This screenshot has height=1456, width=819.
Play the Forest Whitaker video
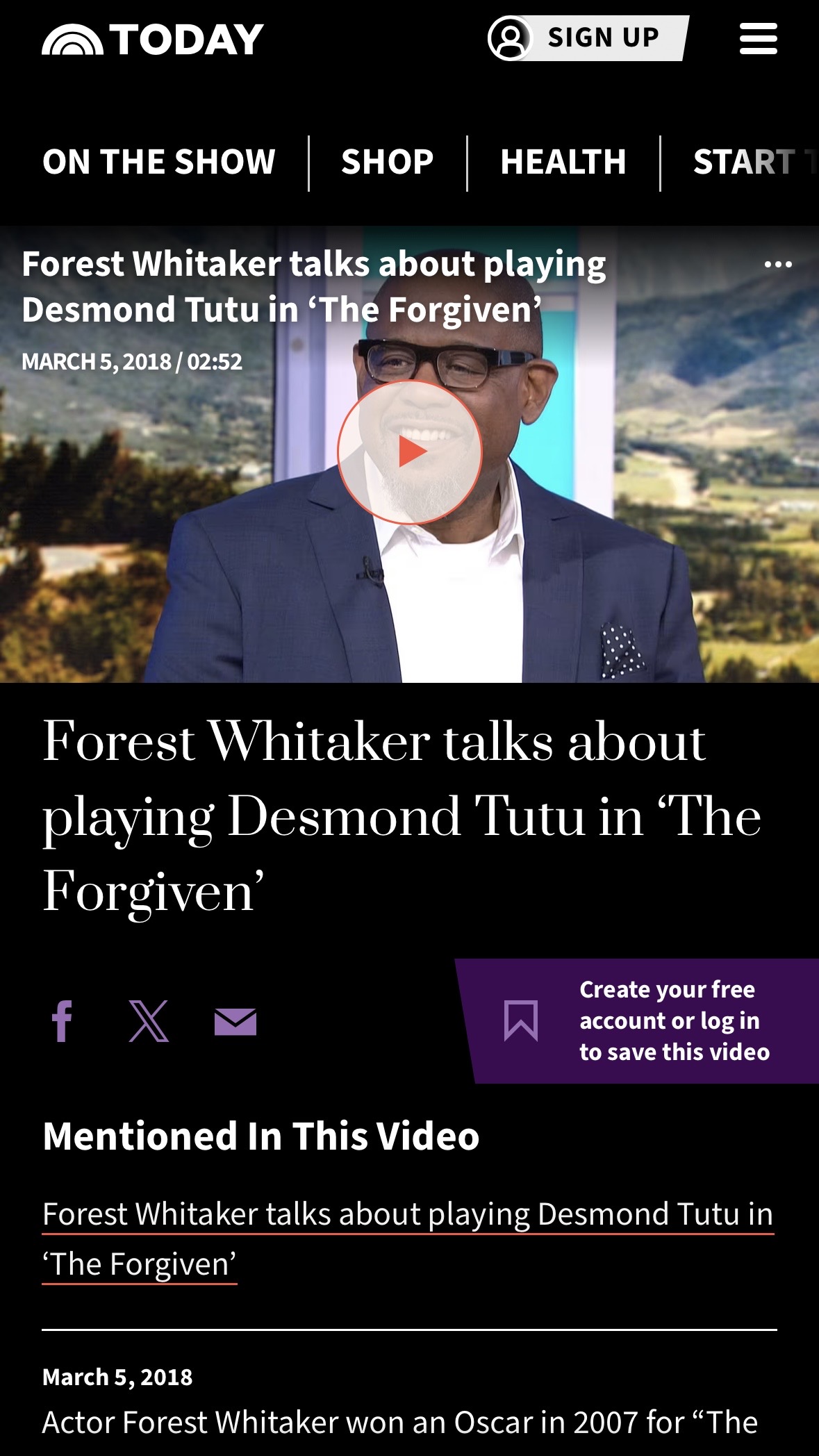pos(410,452)
